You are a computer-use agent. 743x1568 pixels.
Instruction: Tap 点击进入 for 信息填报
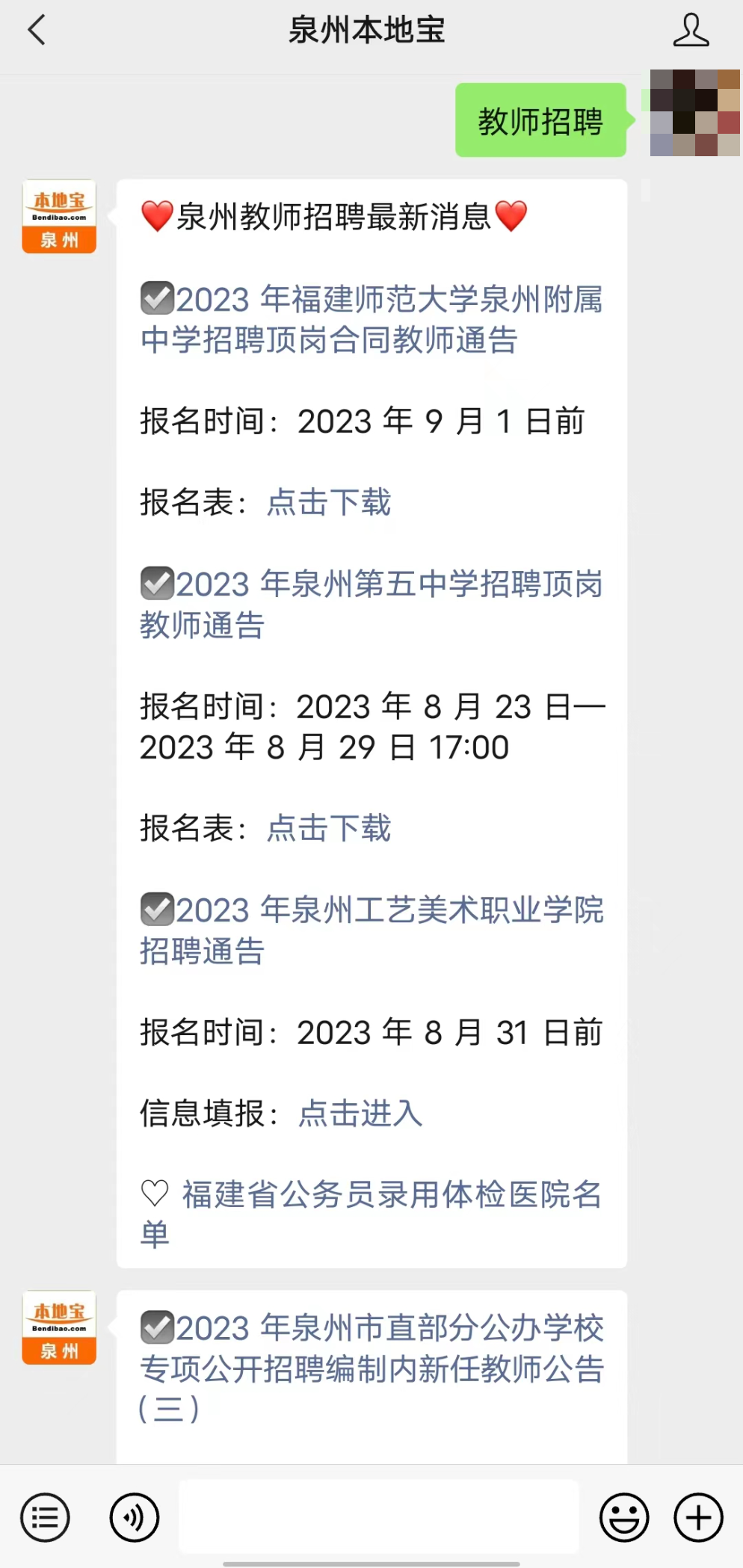click(x=360, y=1113)
